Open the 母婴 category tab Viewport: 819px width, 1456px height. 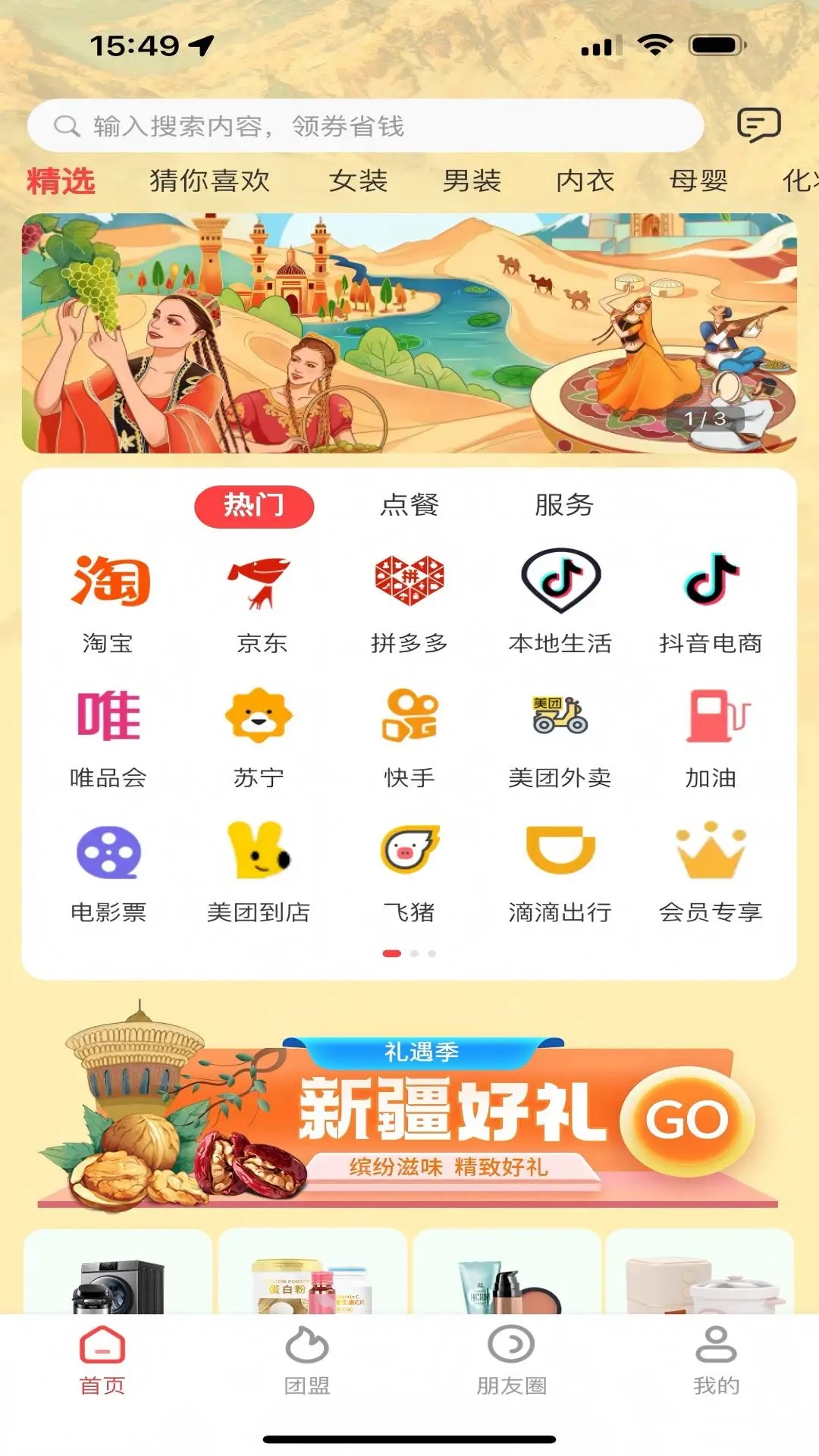698,181
